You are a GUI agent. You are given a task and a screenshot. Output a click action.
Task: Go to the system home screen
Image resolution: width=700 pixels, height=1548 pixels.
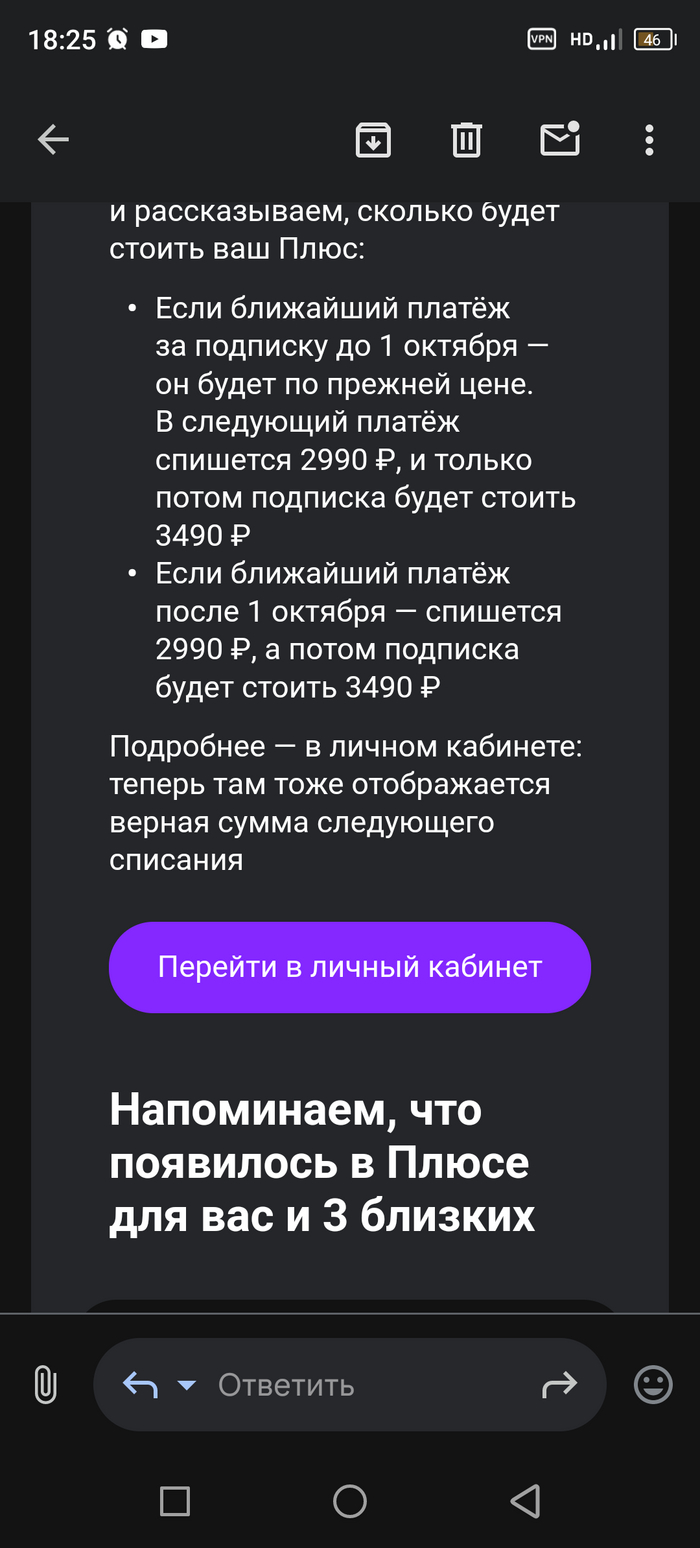[350, 1500]
